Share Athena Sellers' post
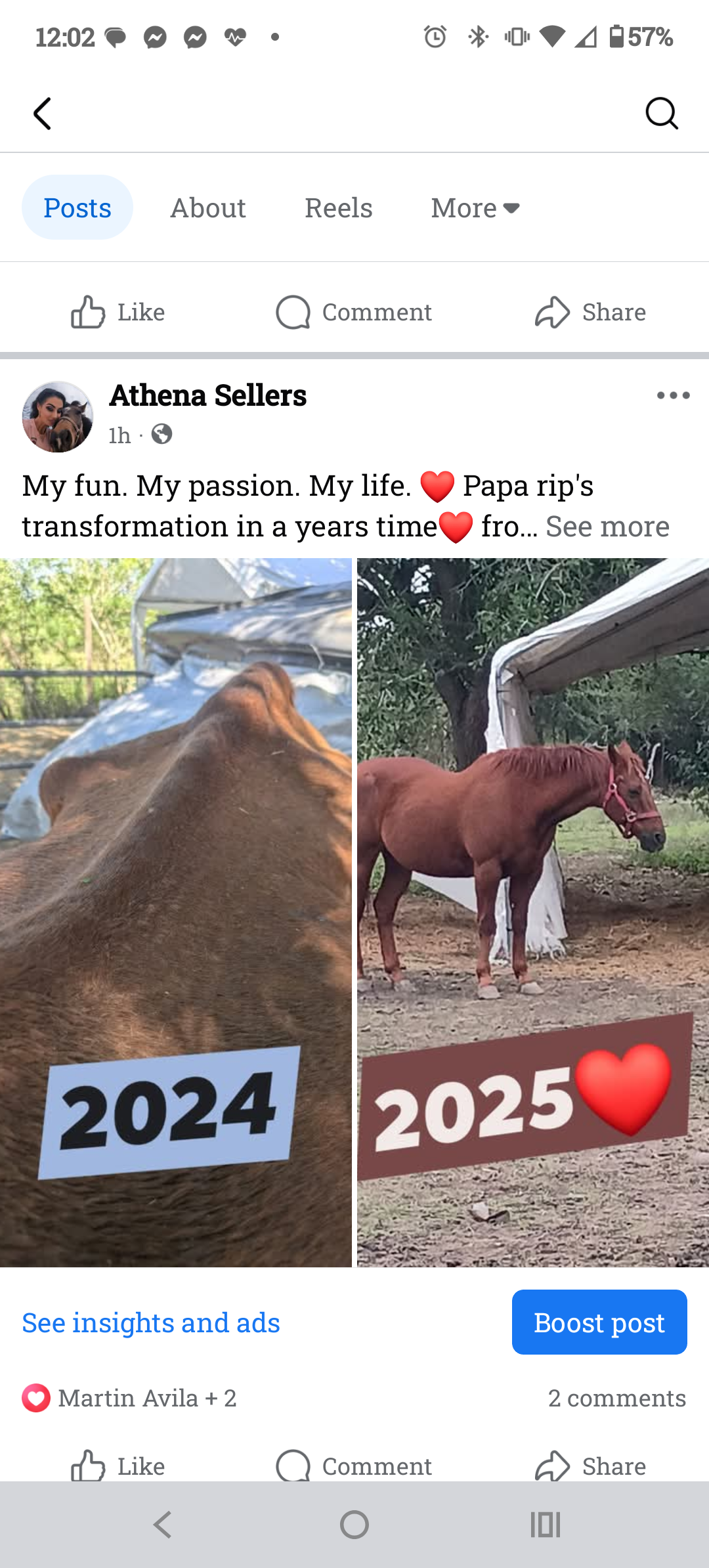This screenshot has width=709, height=1568. (x=590, y=1466)
